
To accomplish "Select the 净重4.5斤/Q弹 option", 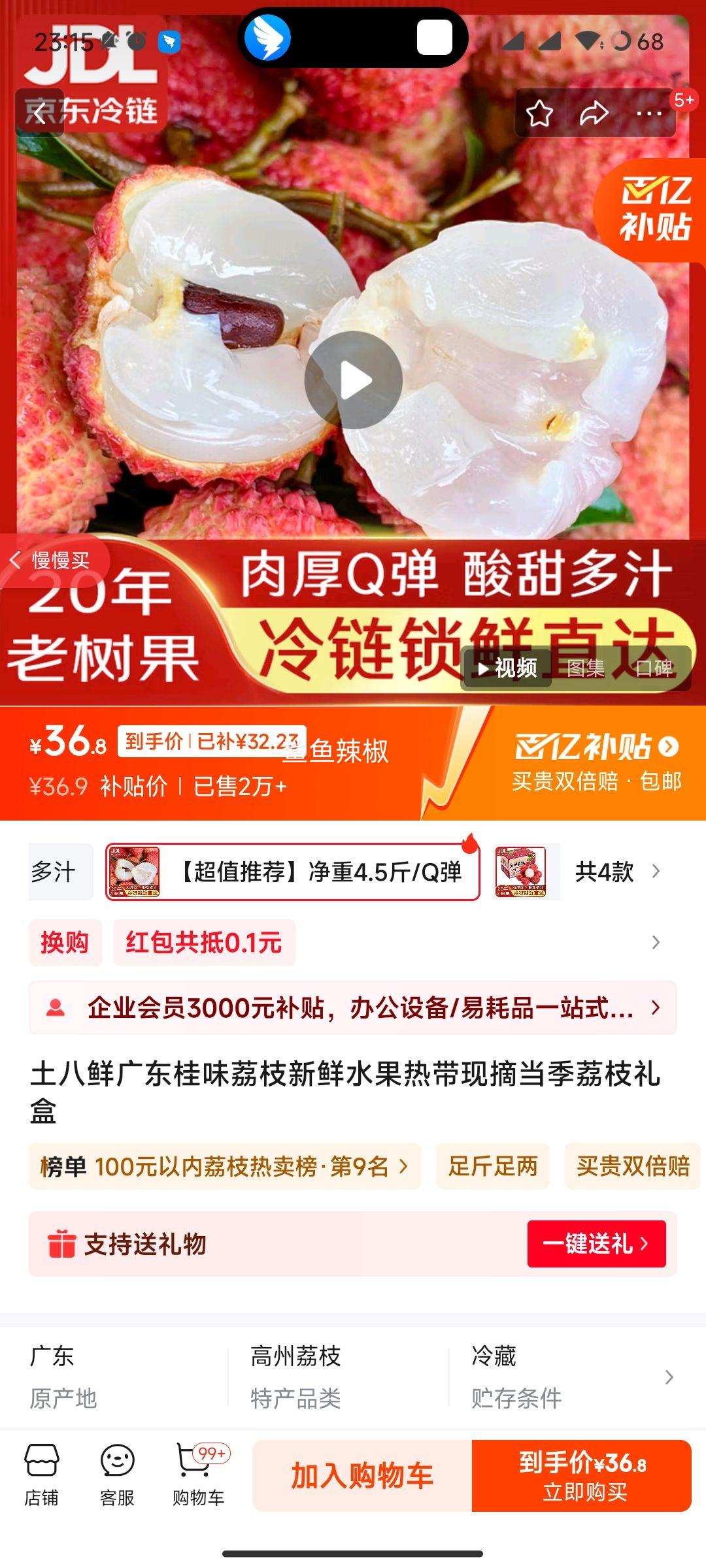I will pos(293,872).
